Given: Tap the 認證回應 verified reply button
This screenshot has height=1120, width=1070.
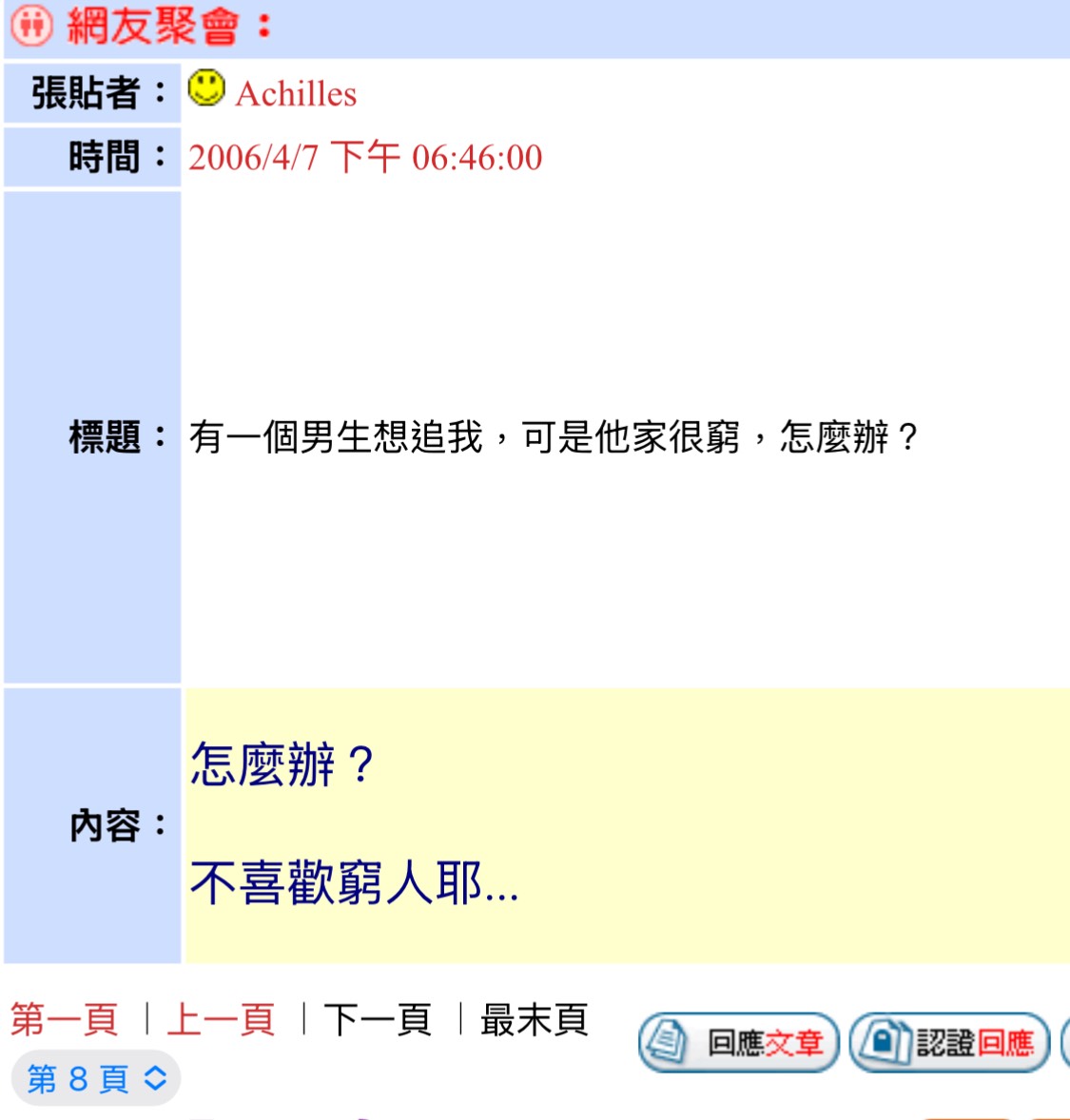Looking at the screenshot, I should (949, 1043).
